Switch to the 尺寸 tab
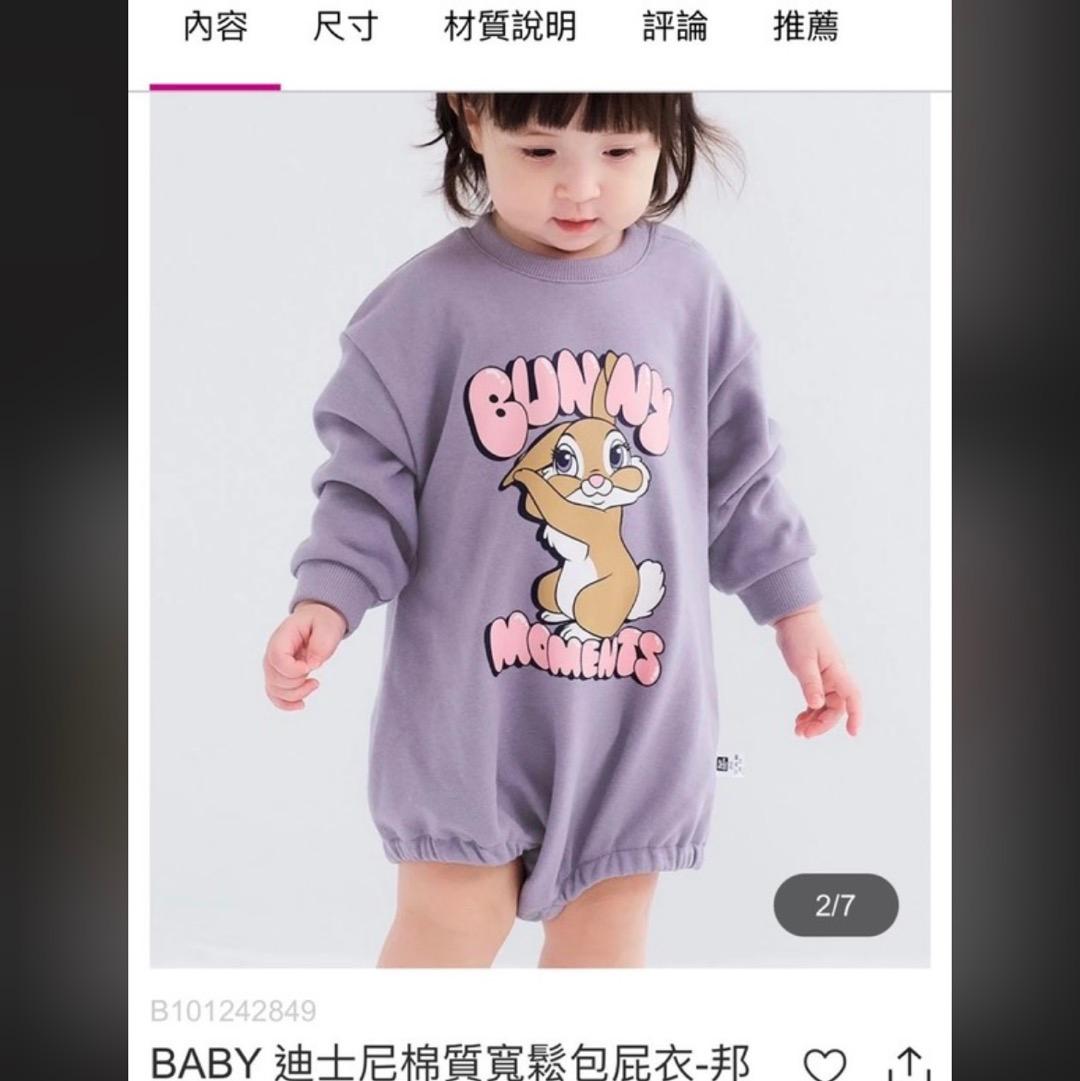The height and width of the screenshot is (1081, 1080). (x=345, y=28)
